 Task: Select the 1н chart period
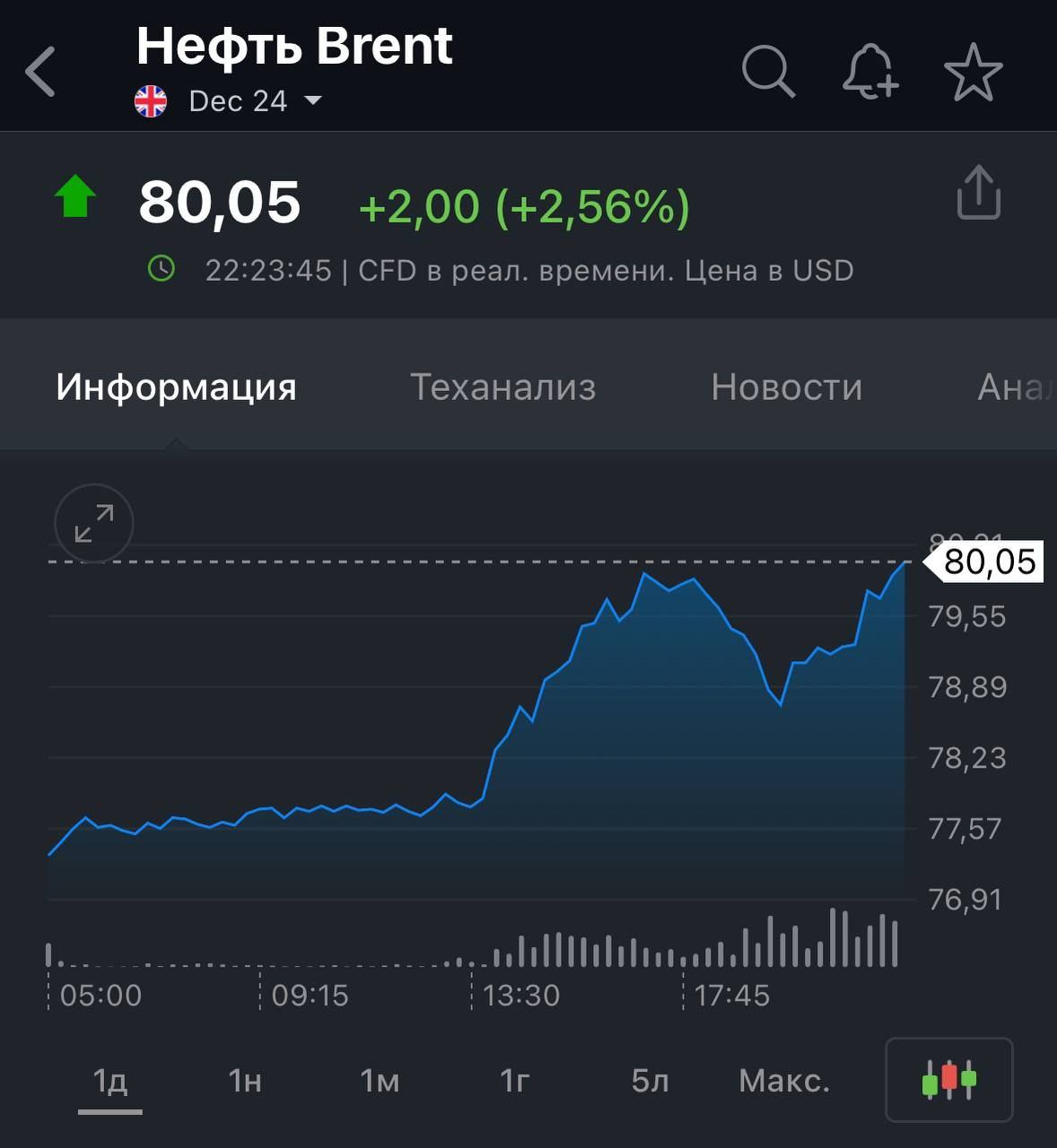[245, 1081]
